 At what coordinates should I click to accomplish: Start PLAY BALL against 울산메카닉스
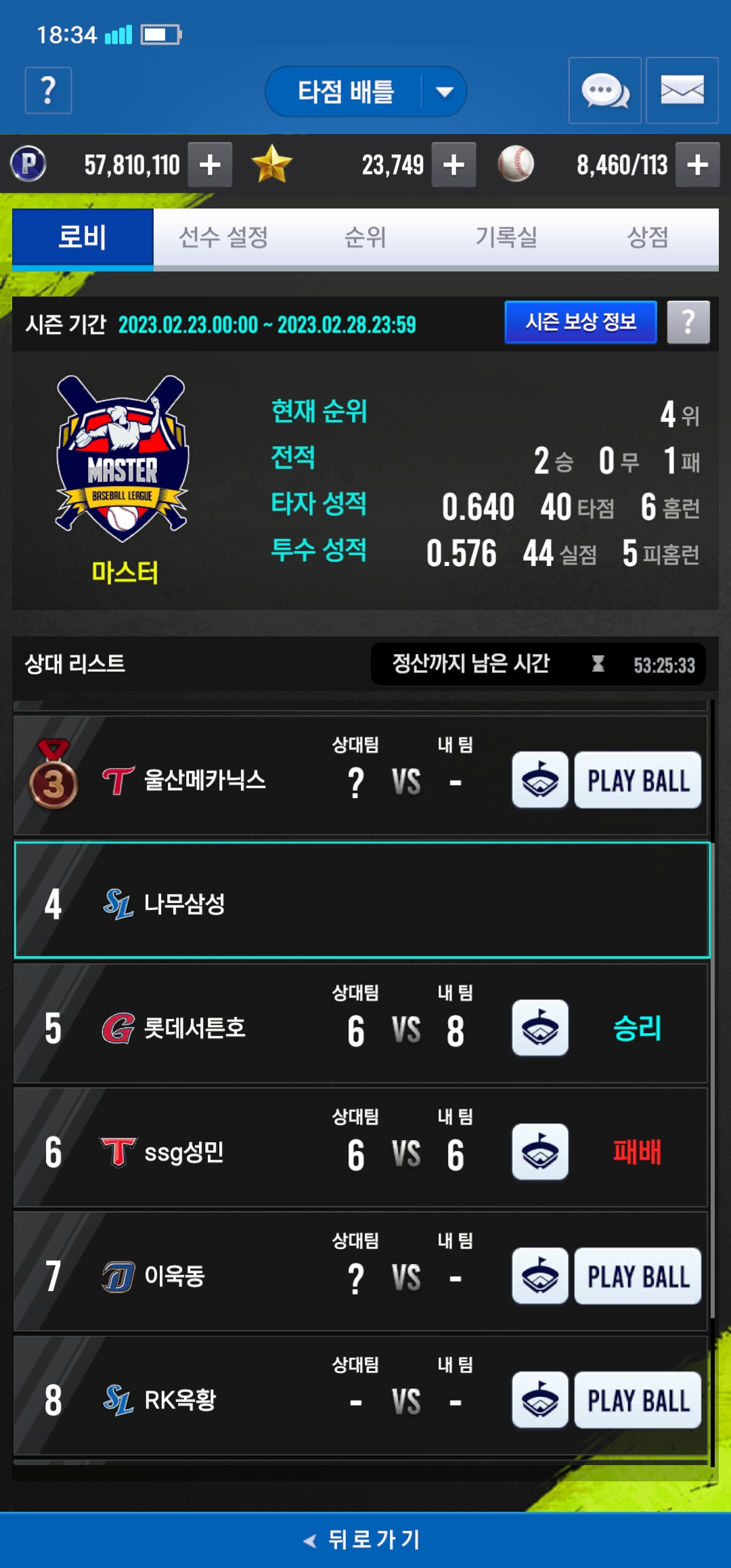tap(638, 781)
